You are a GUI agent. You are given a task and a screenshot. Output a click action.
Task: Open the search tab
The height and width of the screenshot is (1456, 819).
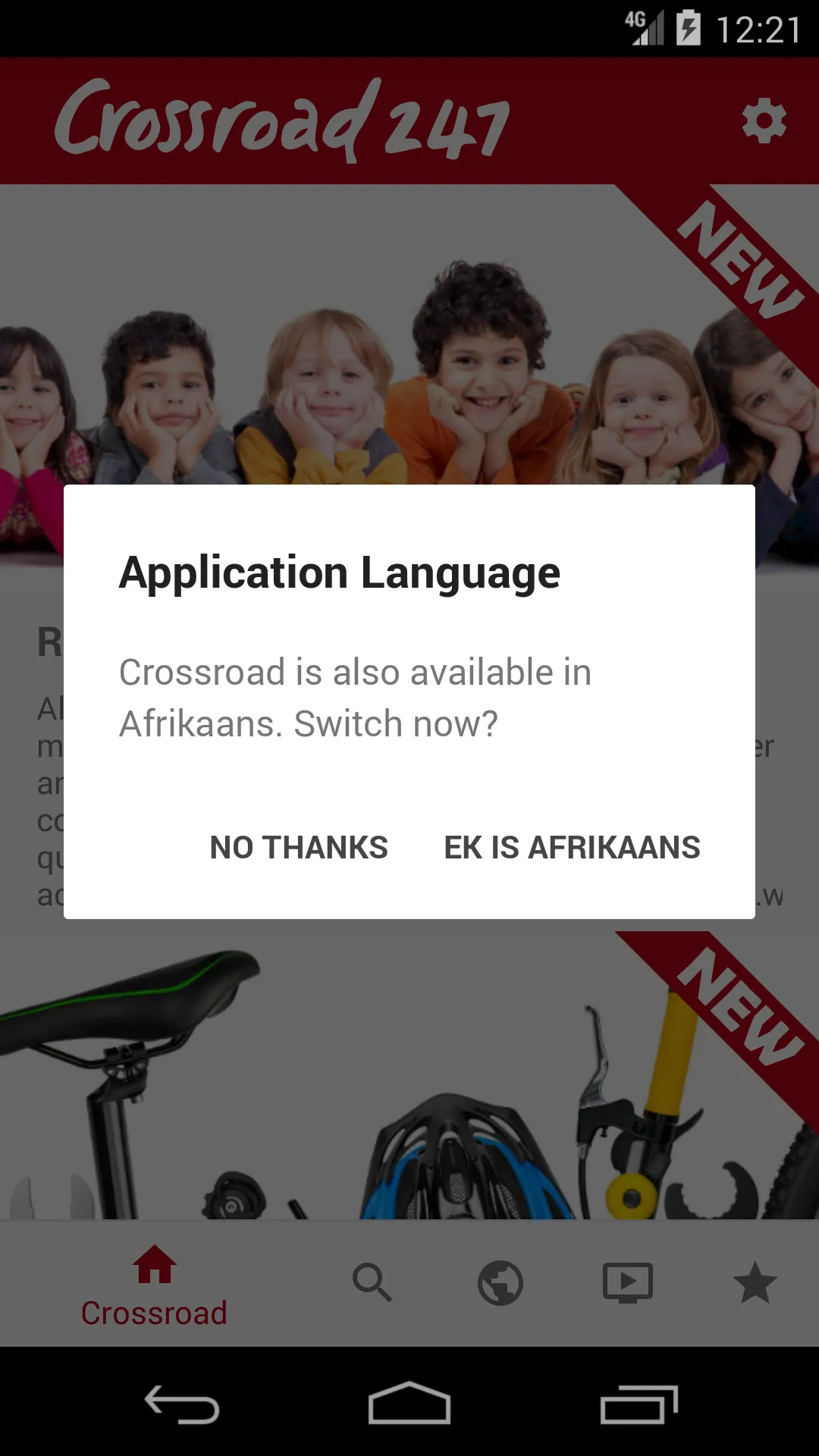pos(372,1283)
